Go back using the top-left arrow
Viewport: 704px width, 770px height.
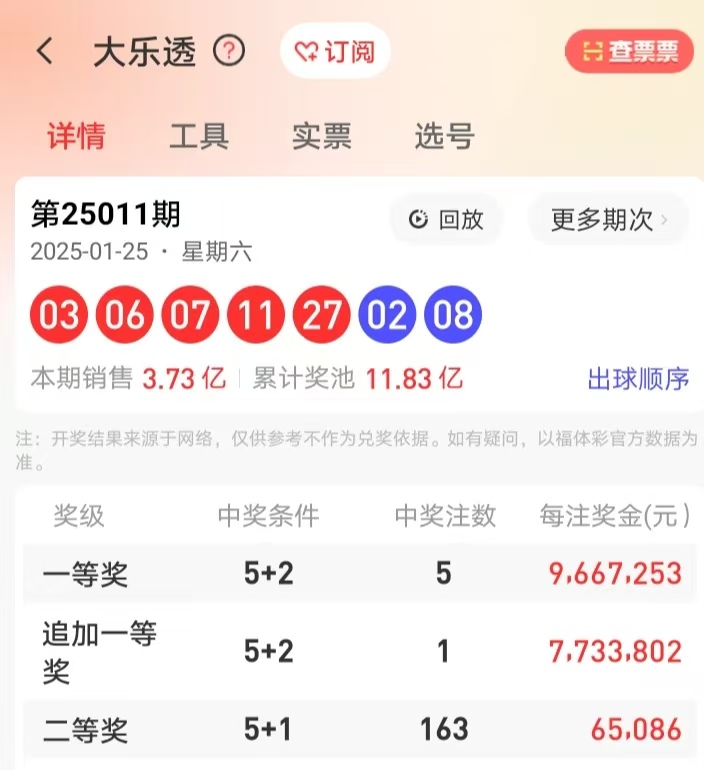[45, 51]
